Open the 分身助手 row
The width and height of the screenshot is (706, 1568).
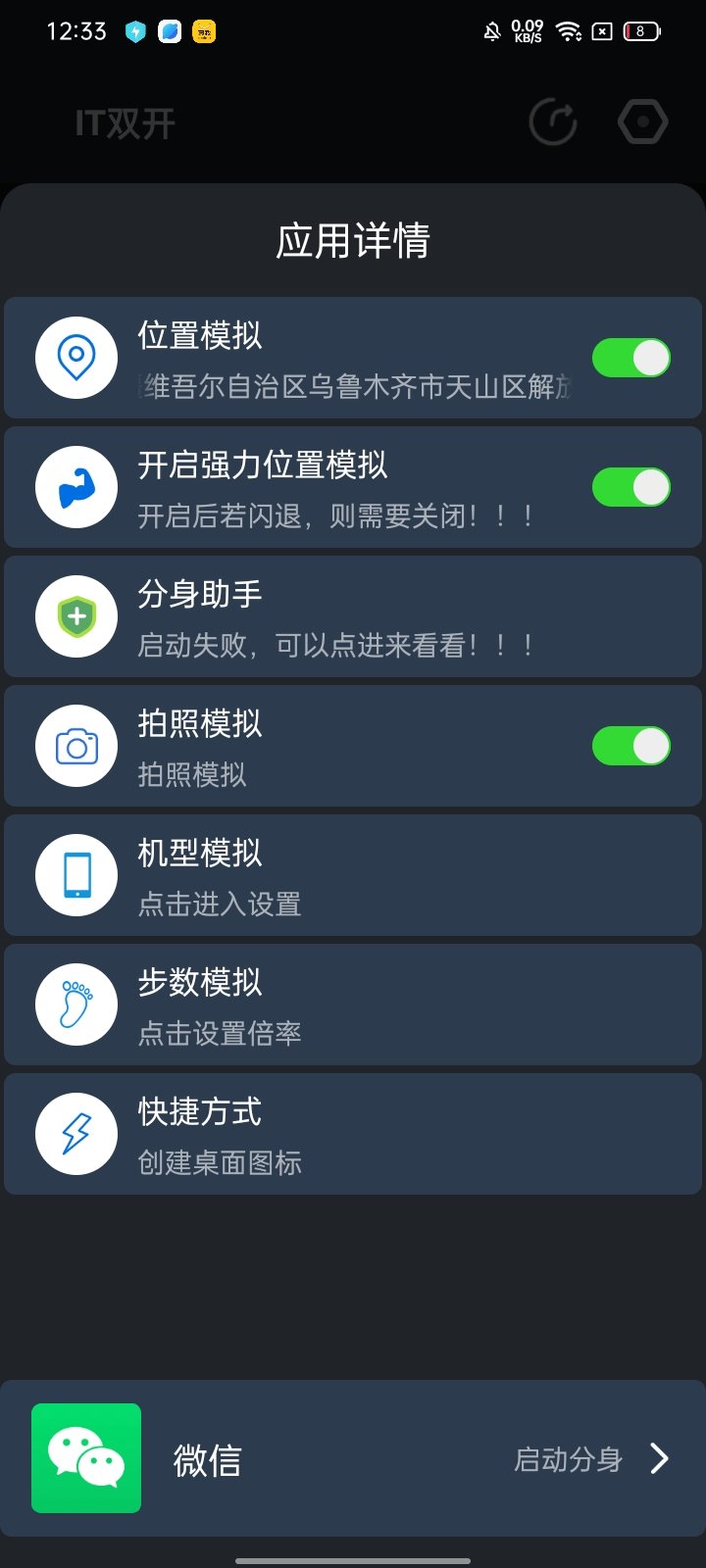click(x=353, y=617)
